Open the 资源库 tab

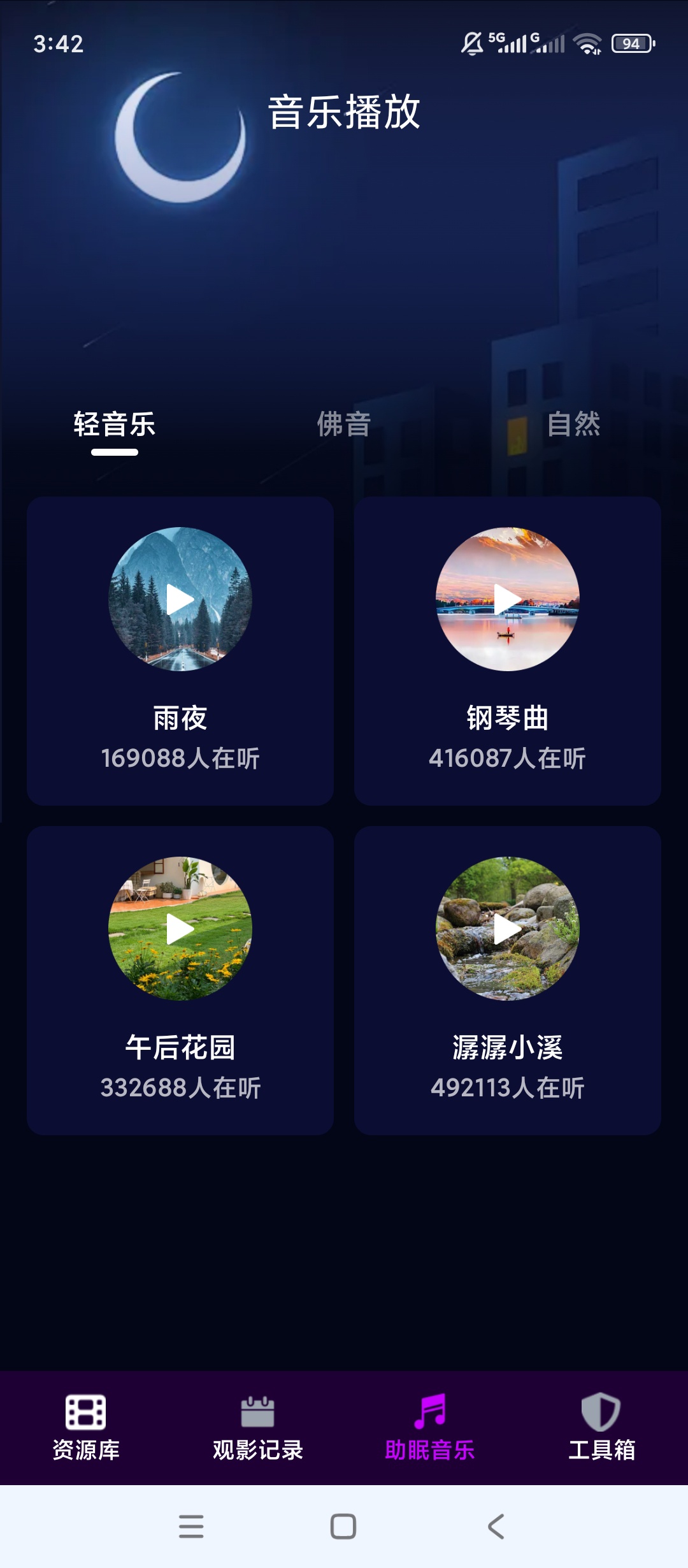(x=86, y=1428)
